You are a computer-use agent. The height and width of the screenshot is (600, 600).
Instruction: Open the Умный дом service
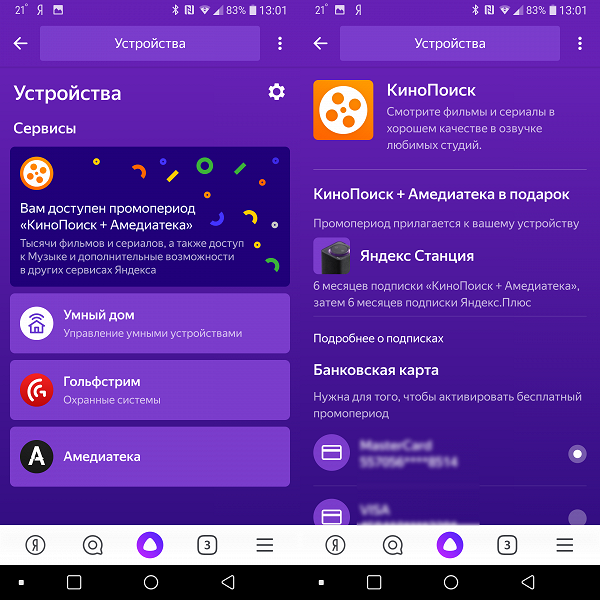click(x=150, y=323)
